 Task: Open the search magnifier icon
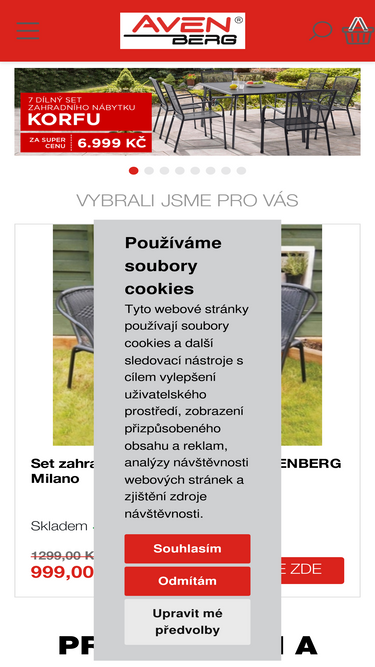[x=321, y=31]
